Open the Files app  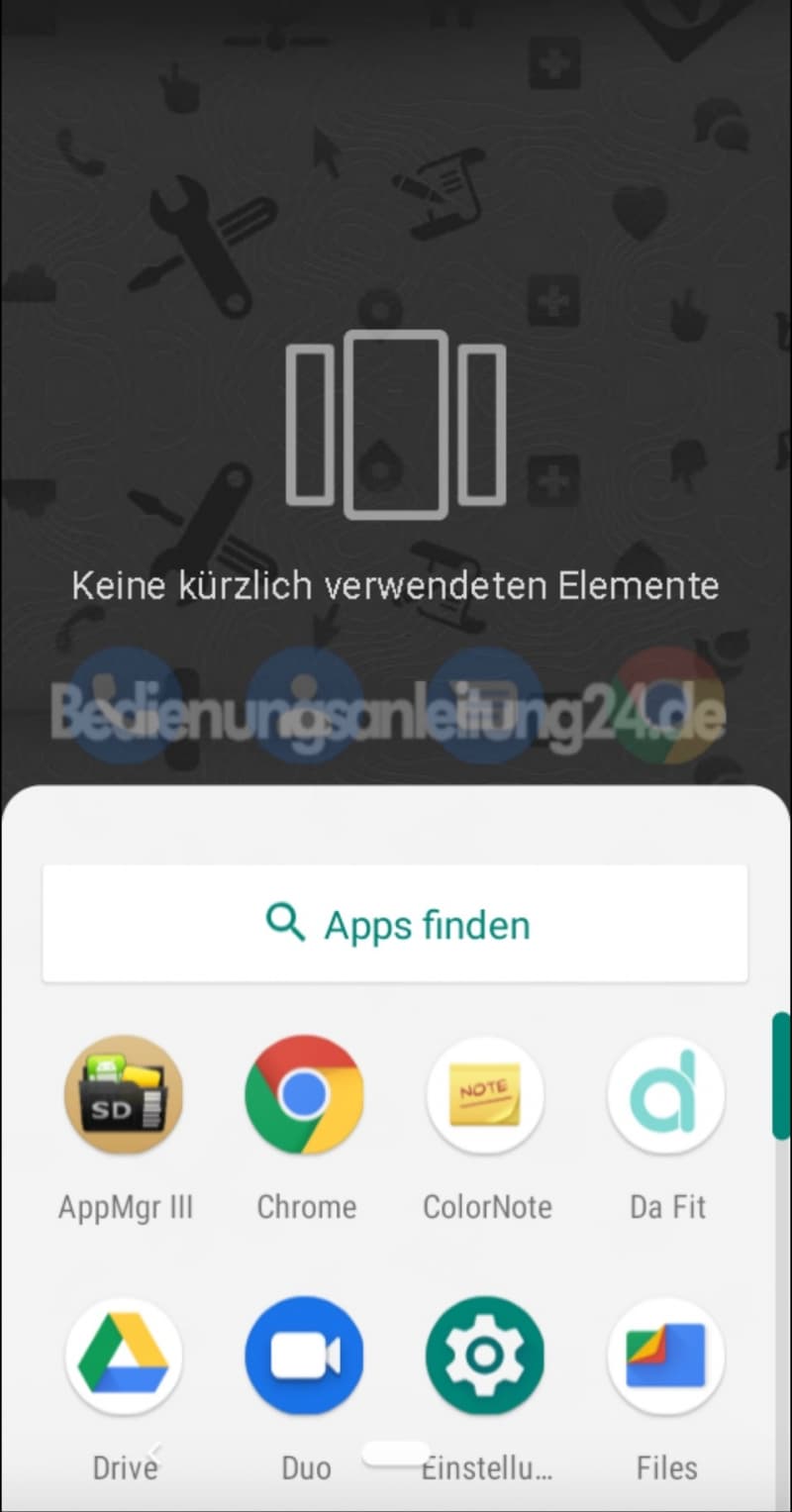click(x=666, y=1357)
